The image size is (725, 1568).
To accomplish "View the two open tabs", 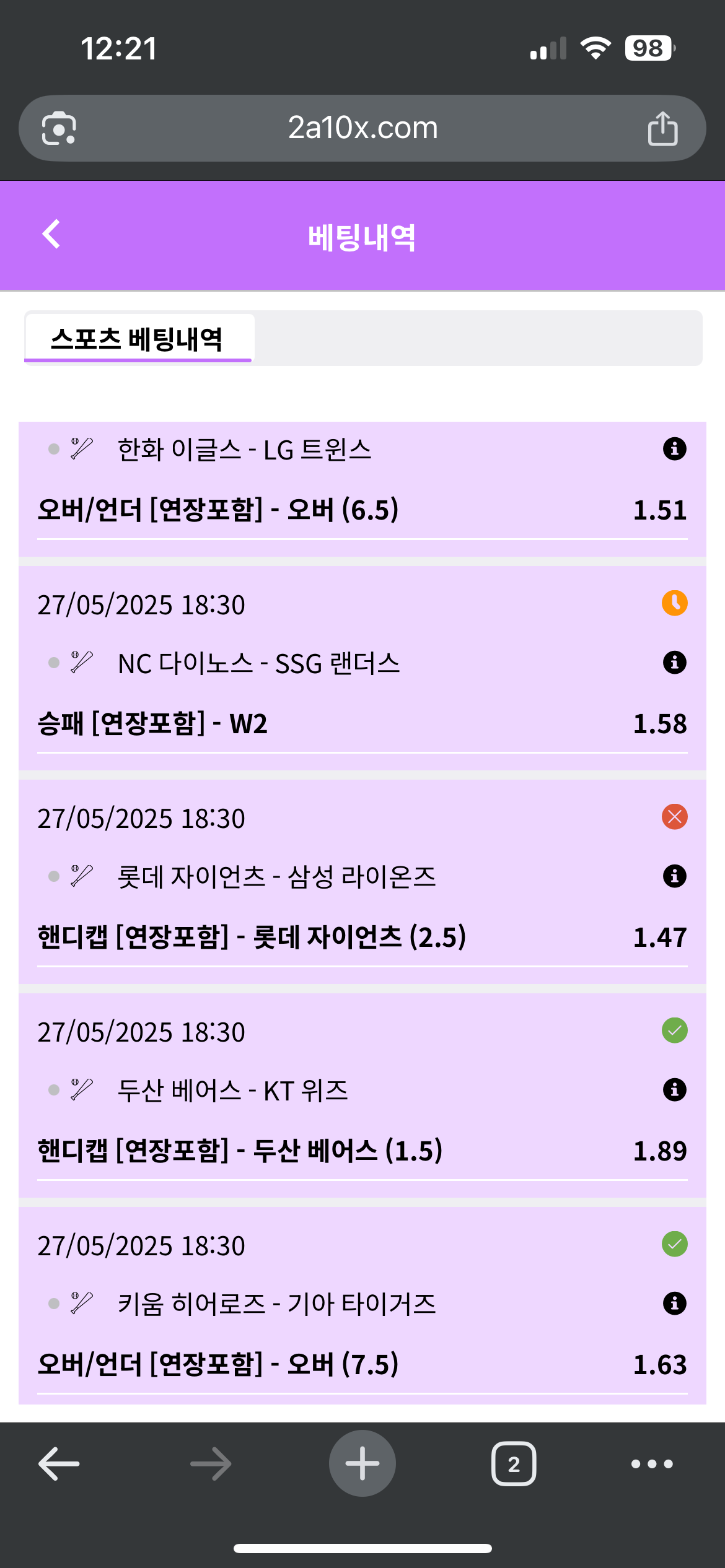I will tap(514, 1464).
